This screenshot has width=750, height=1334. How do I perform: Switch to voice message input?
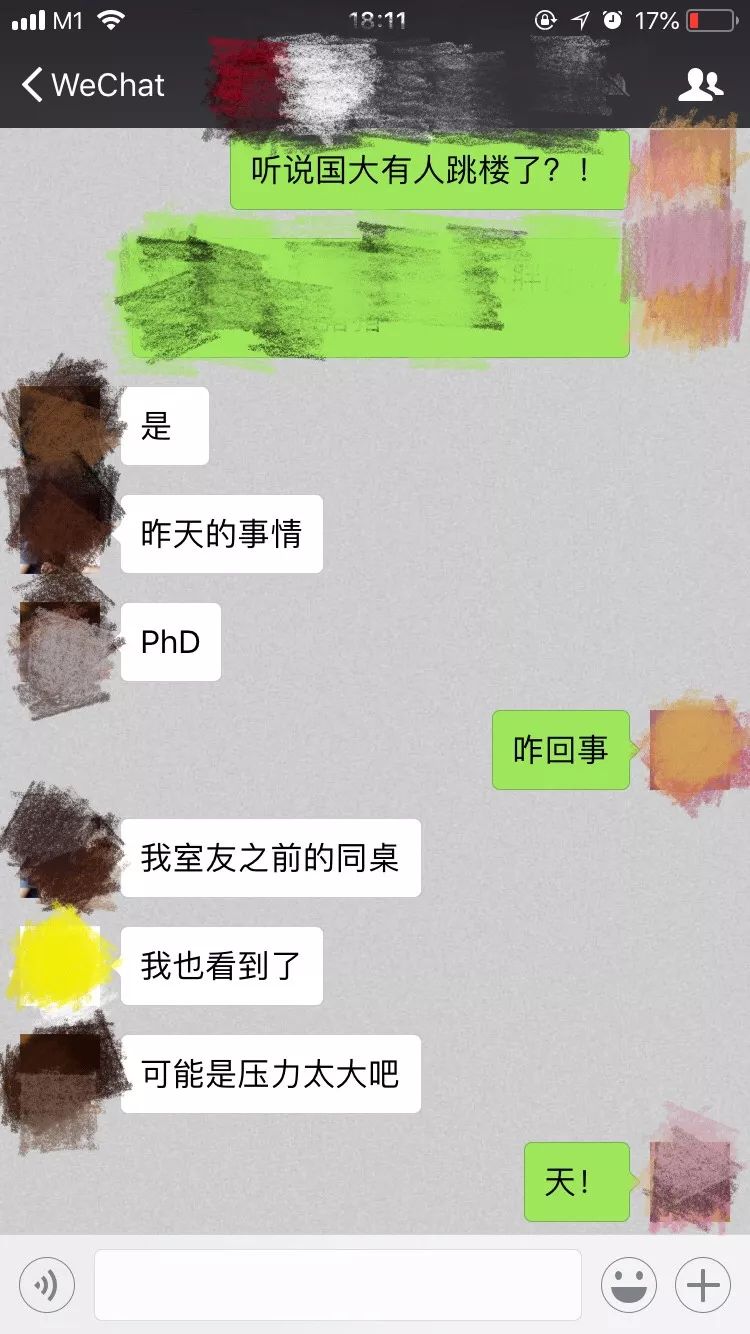[47, 1285]
